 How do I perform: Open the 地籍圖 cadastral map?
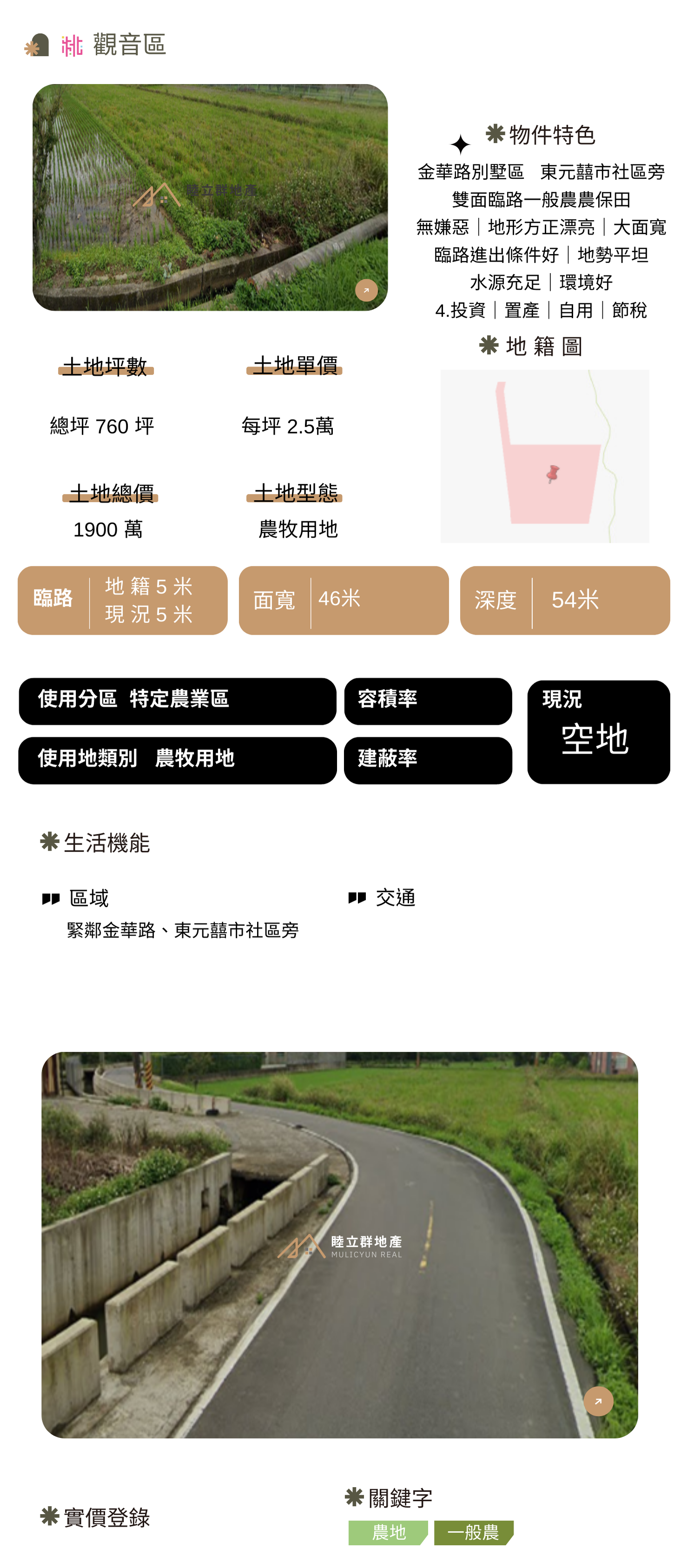click(x=544, y=456)
